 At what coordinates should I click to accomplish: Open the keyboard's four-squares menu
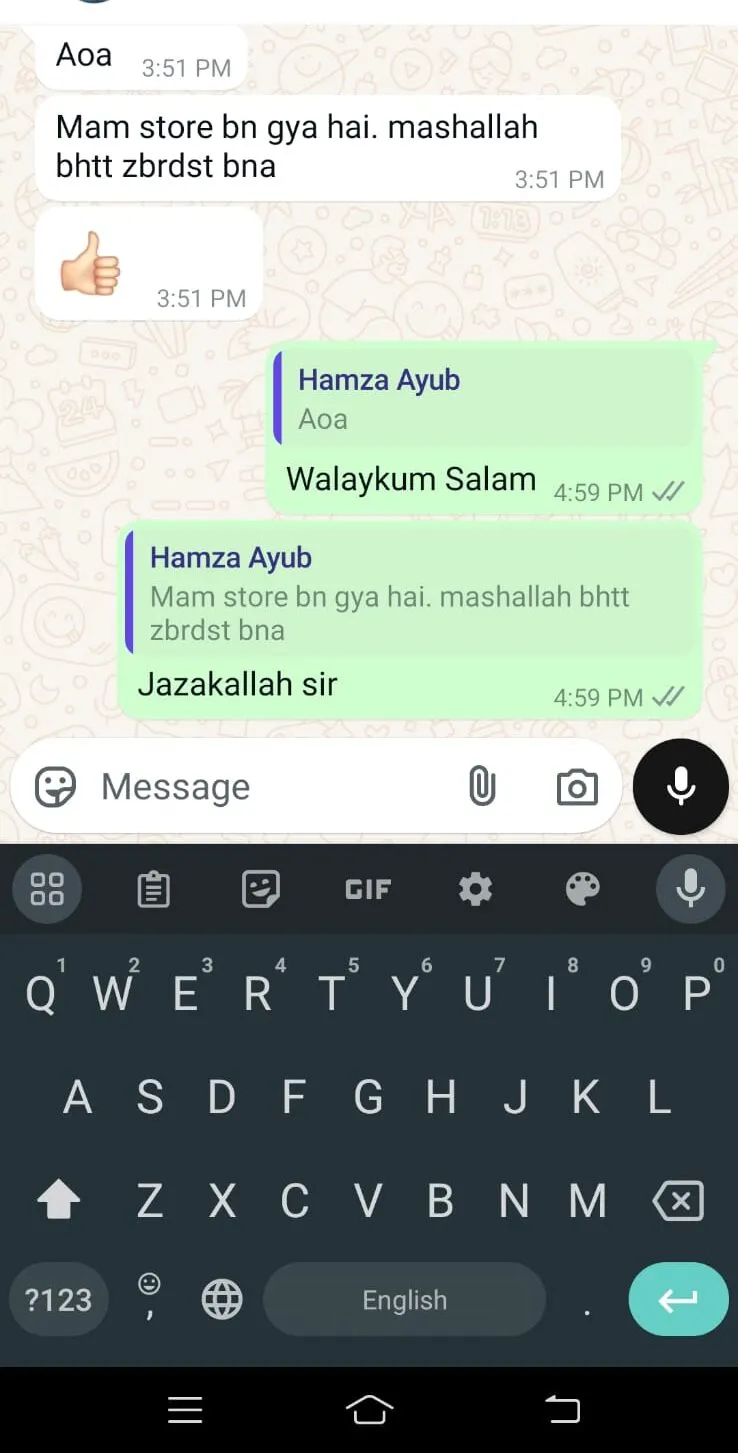click(x=47, y=889)
